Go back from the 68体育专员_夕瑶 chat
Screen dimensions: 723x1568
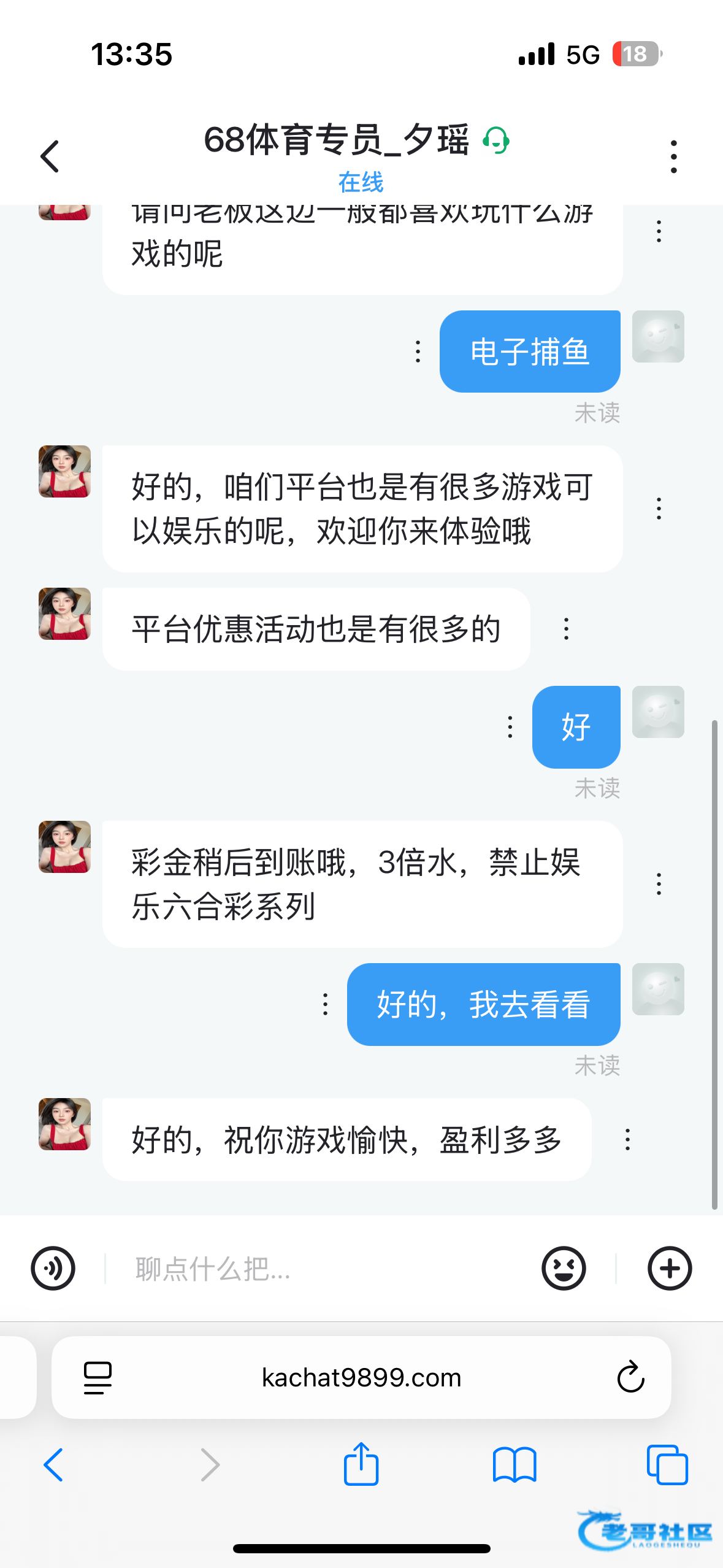pos(50,156)
